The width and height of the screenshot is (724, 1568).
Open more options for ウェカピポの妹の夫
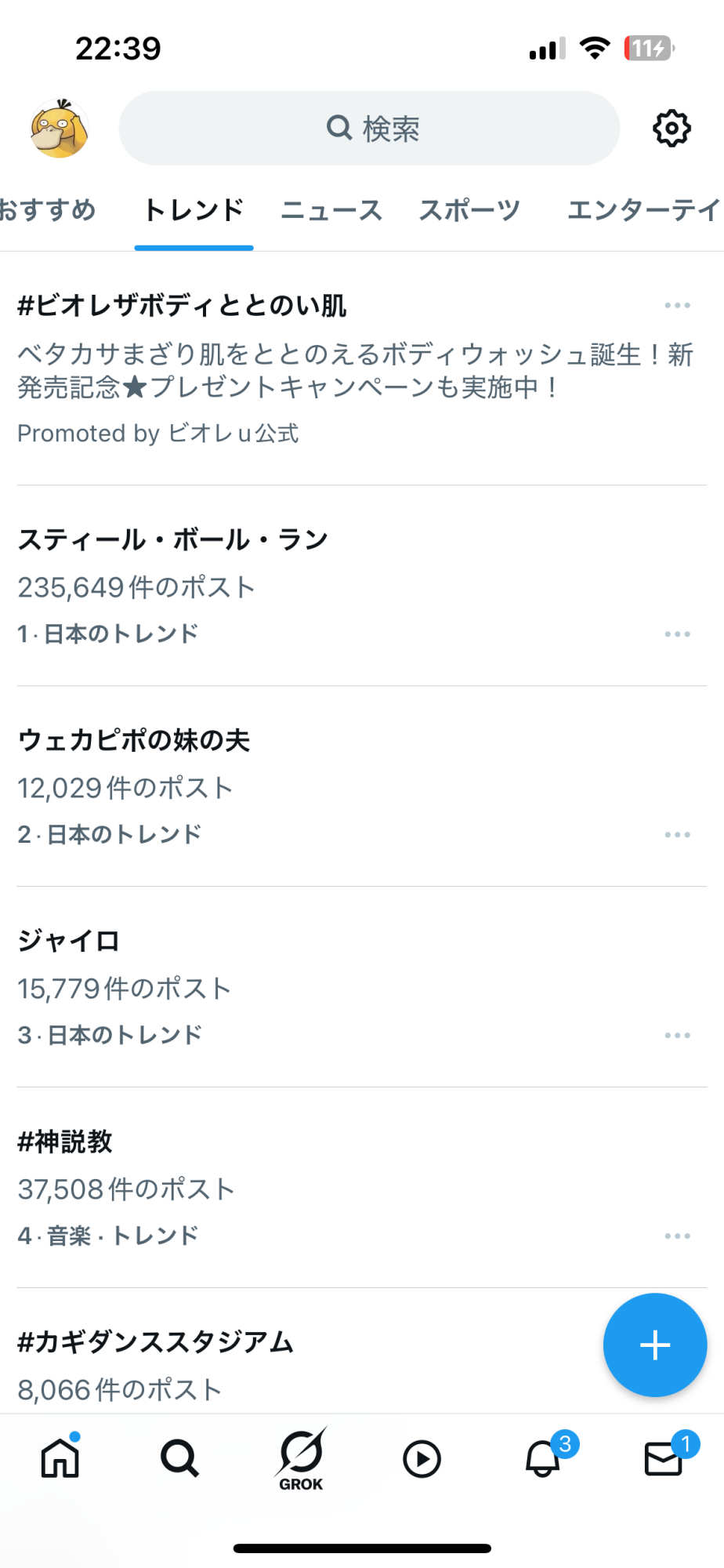tap(677, 834)
